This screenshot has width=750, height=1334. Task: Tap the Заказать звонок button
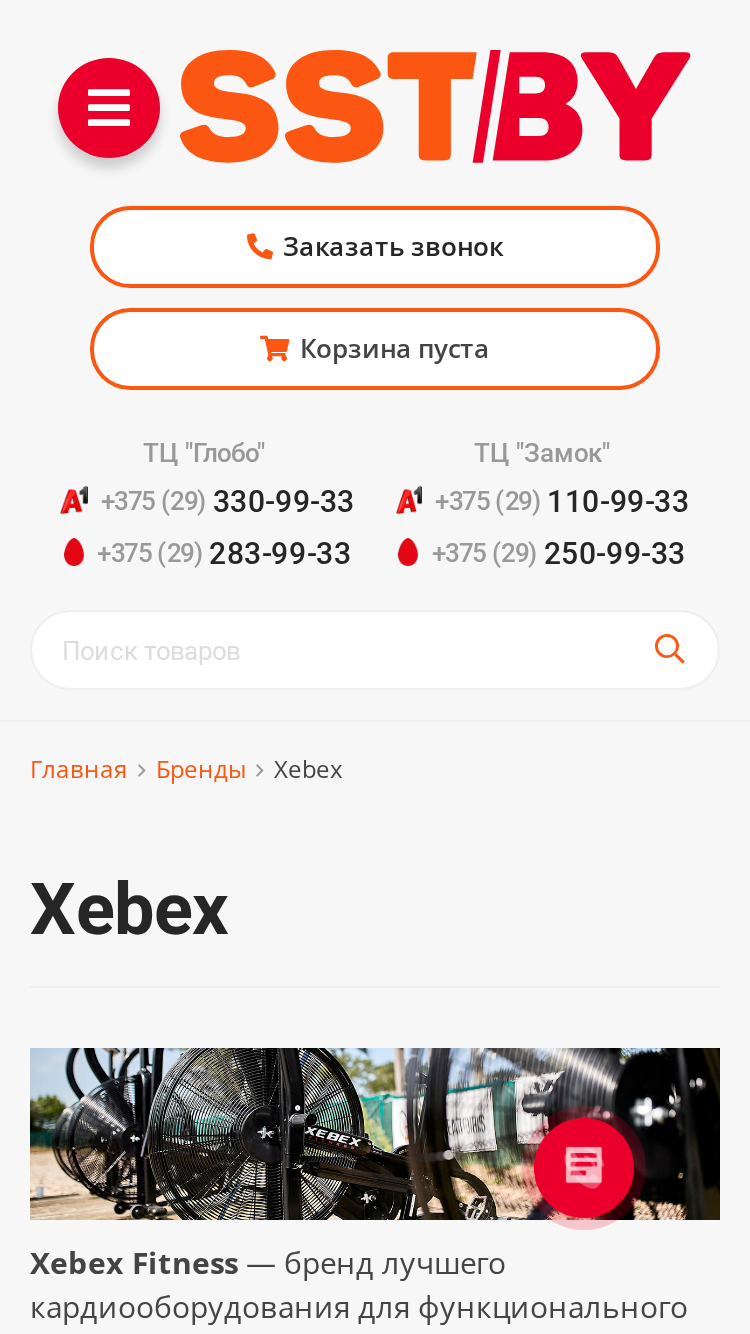(x=375, y=247)
